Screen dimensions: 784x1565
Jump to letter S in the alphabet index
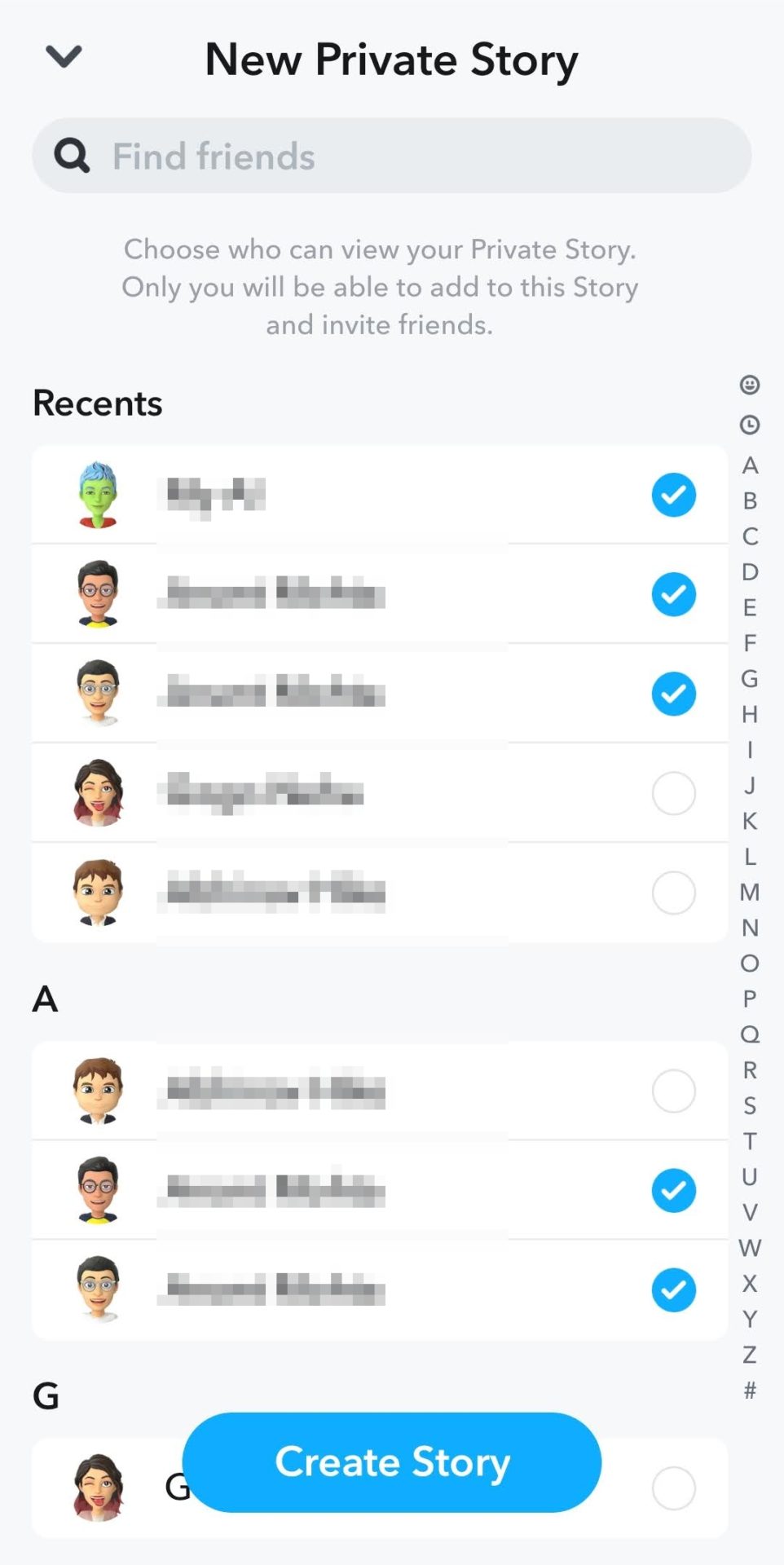tap(750, 1105)
